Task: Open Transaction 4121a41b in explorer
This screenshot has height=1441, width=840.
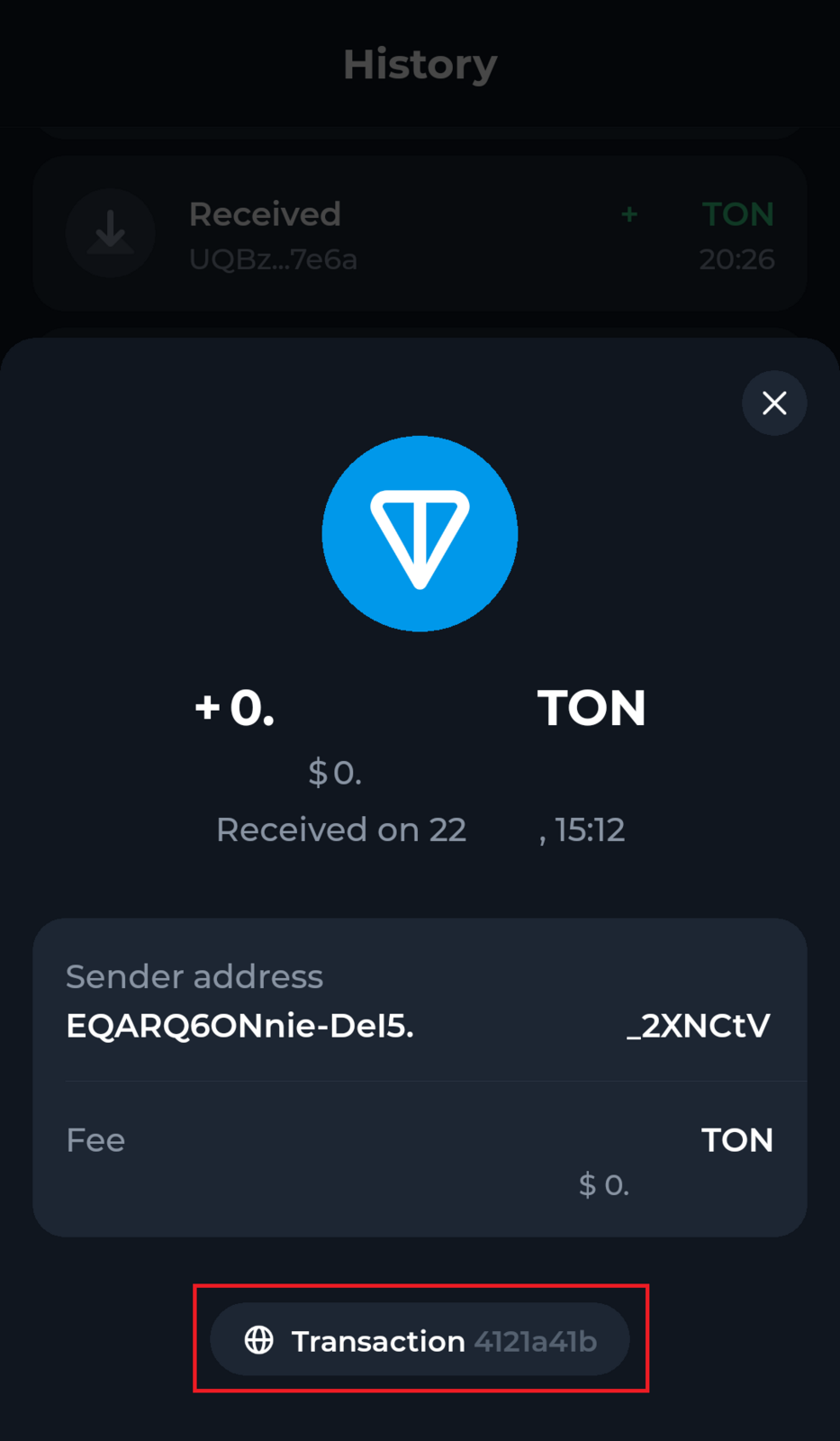Action: (x=420, y=1340)
